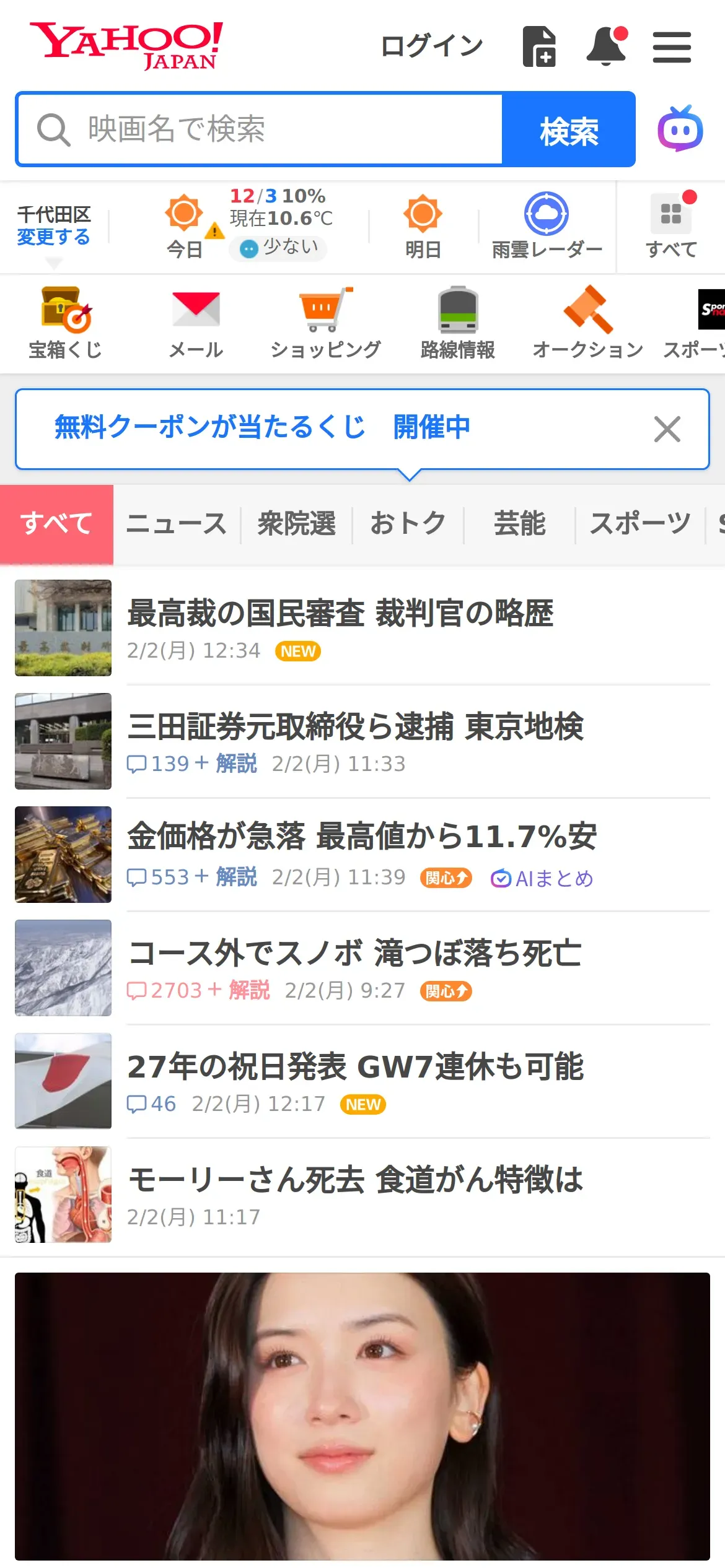The image size is (725, 1568).
Task: Tap the 映画名で検索 search field
Action: (260, 129)
